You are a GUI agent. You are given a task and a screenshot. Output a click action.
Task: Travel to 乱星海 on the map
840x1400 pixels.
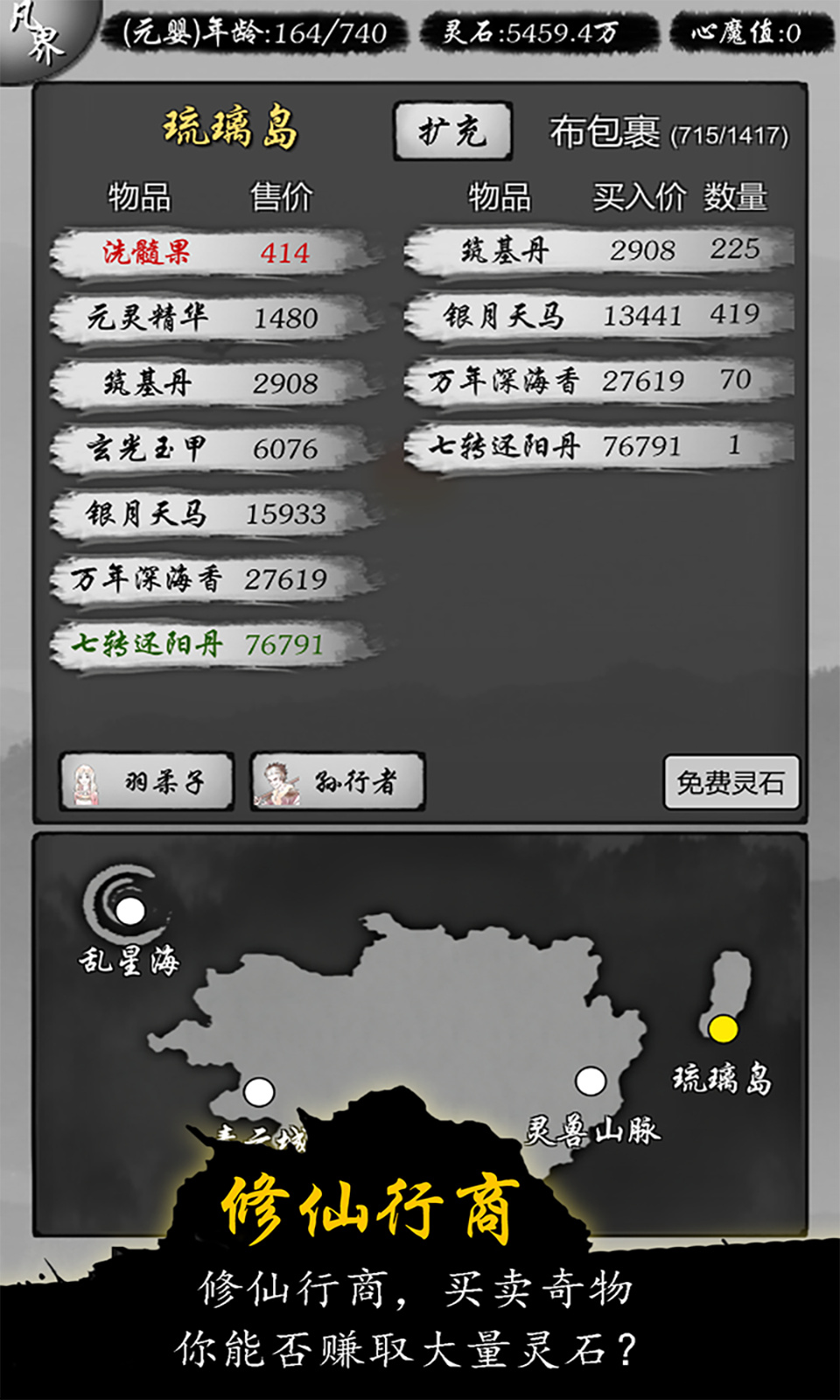pyautogui.click(x=130, y=912)
